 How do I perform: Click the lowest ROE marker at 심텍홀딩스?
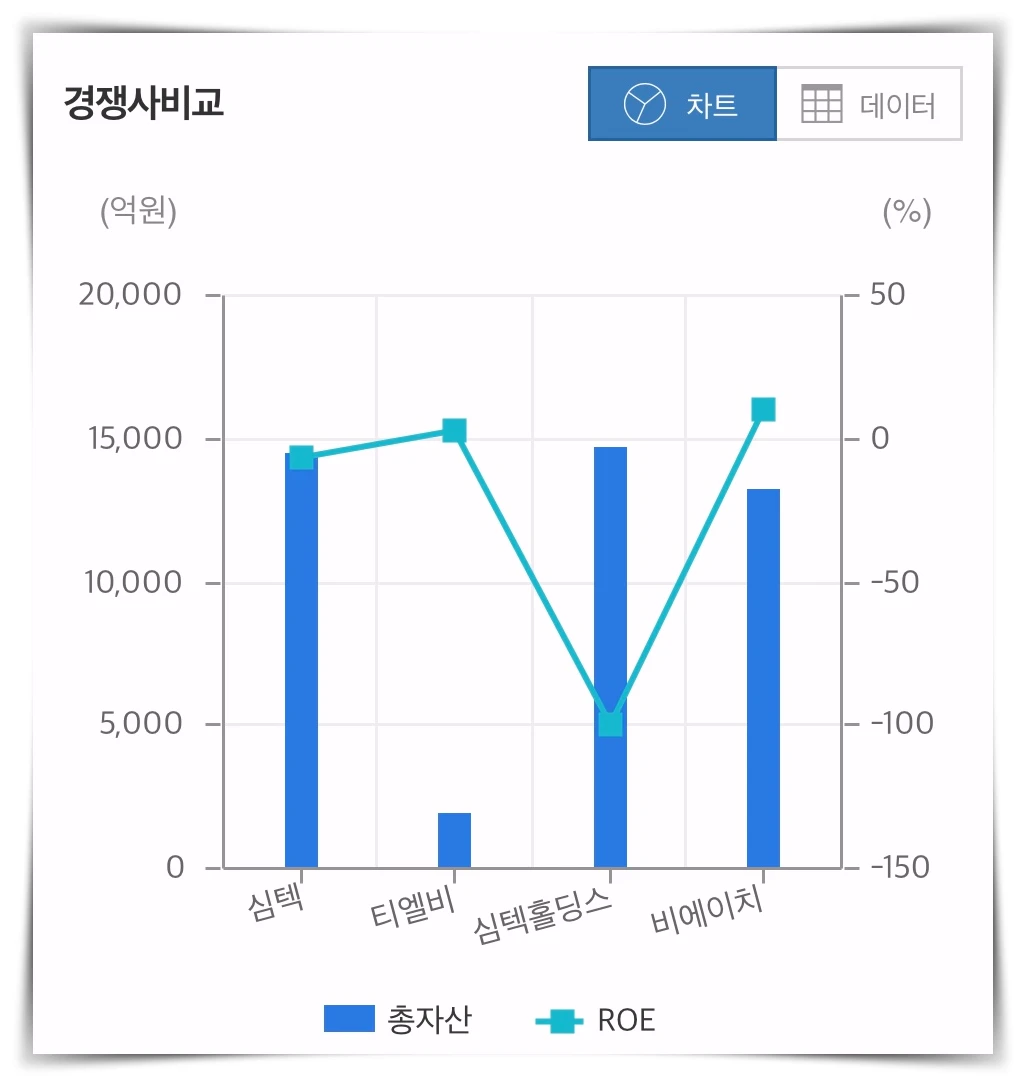[611, 722]
